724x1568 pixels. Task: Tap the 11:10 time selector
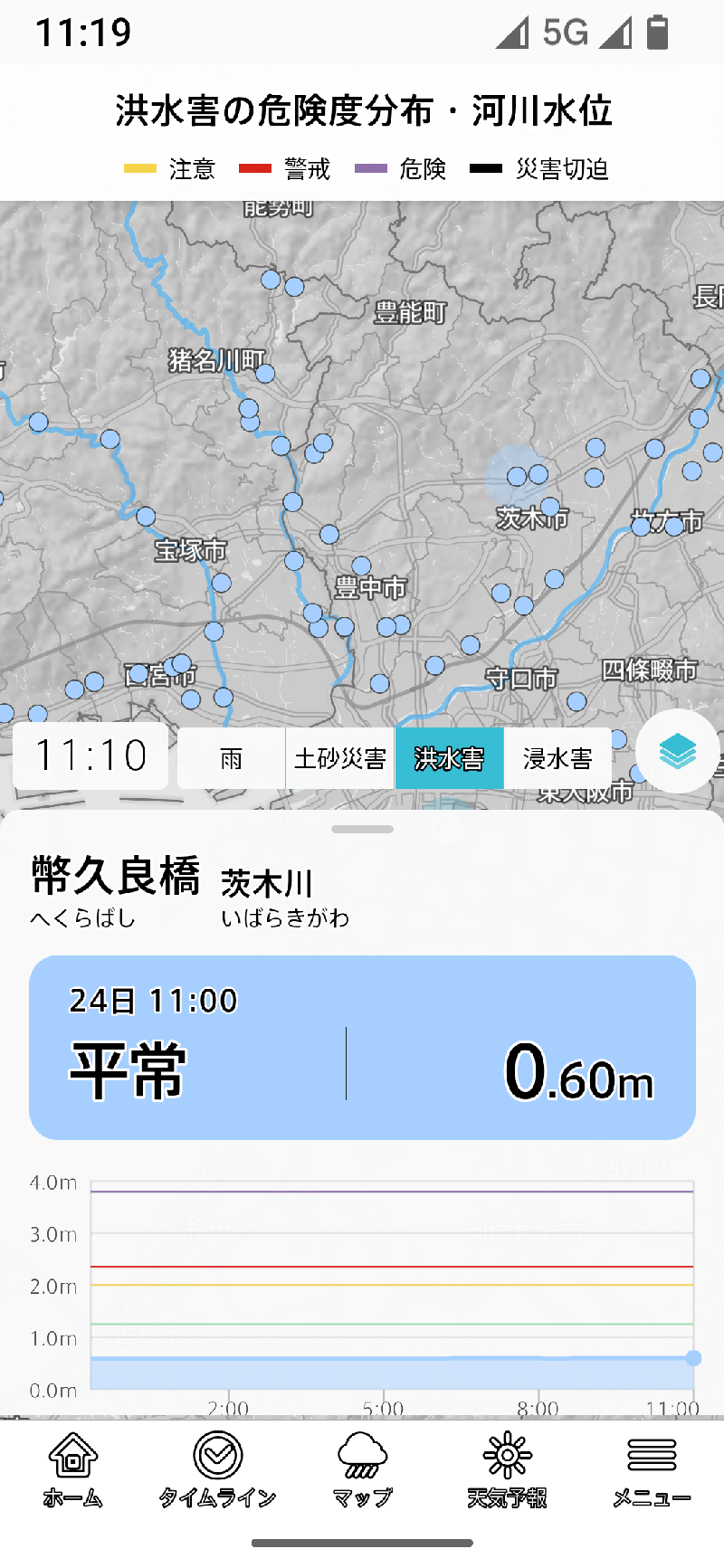pos(90,756)
